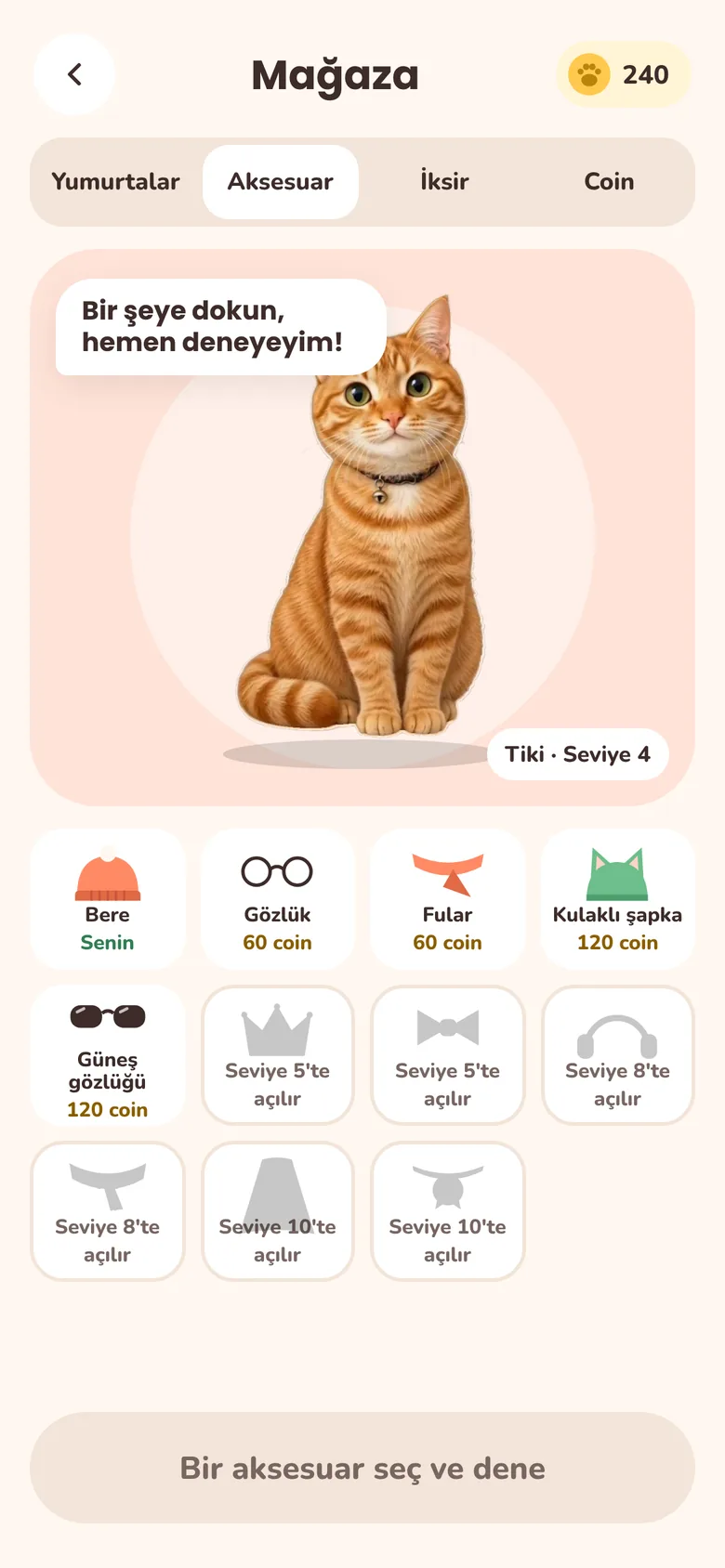Image resolution: width=725 pixels, height=1568 pixels.
Task: Select the Gözlük item for 60 coin
Action: [x=278, y=899]
